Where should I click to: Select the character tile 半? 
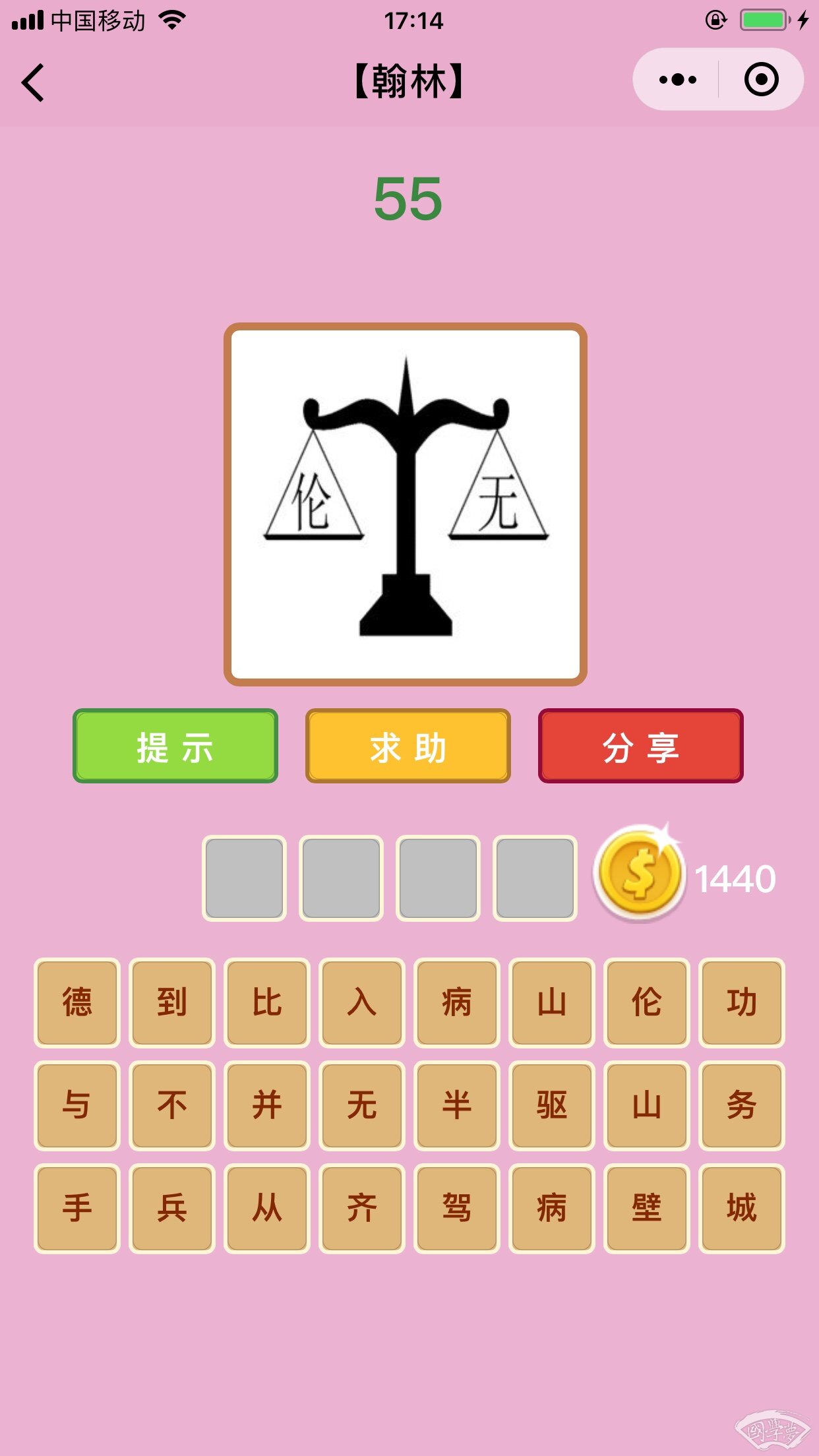click(456, 1105)
